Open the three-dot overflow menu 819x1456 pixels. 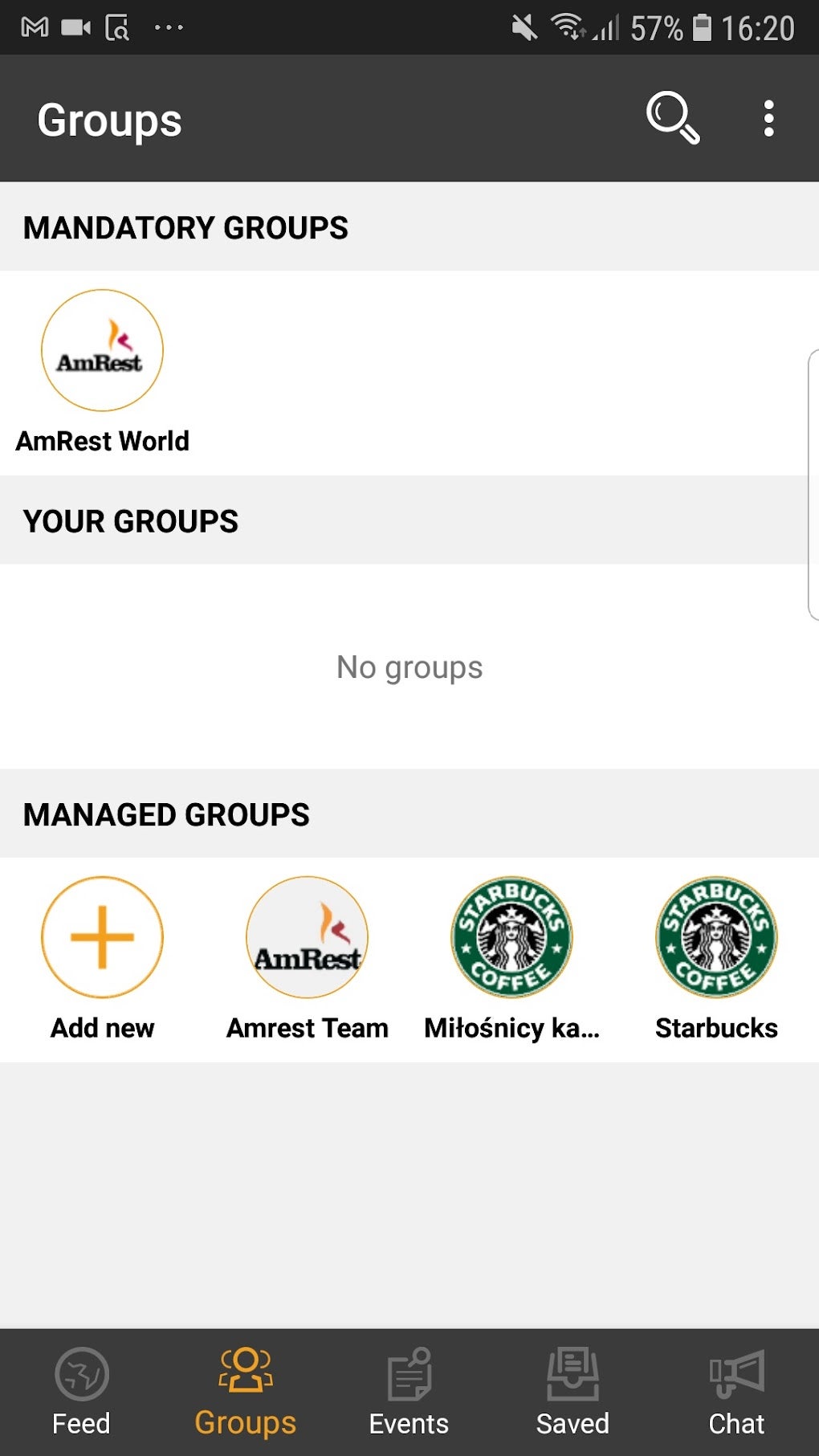[768, 119]
